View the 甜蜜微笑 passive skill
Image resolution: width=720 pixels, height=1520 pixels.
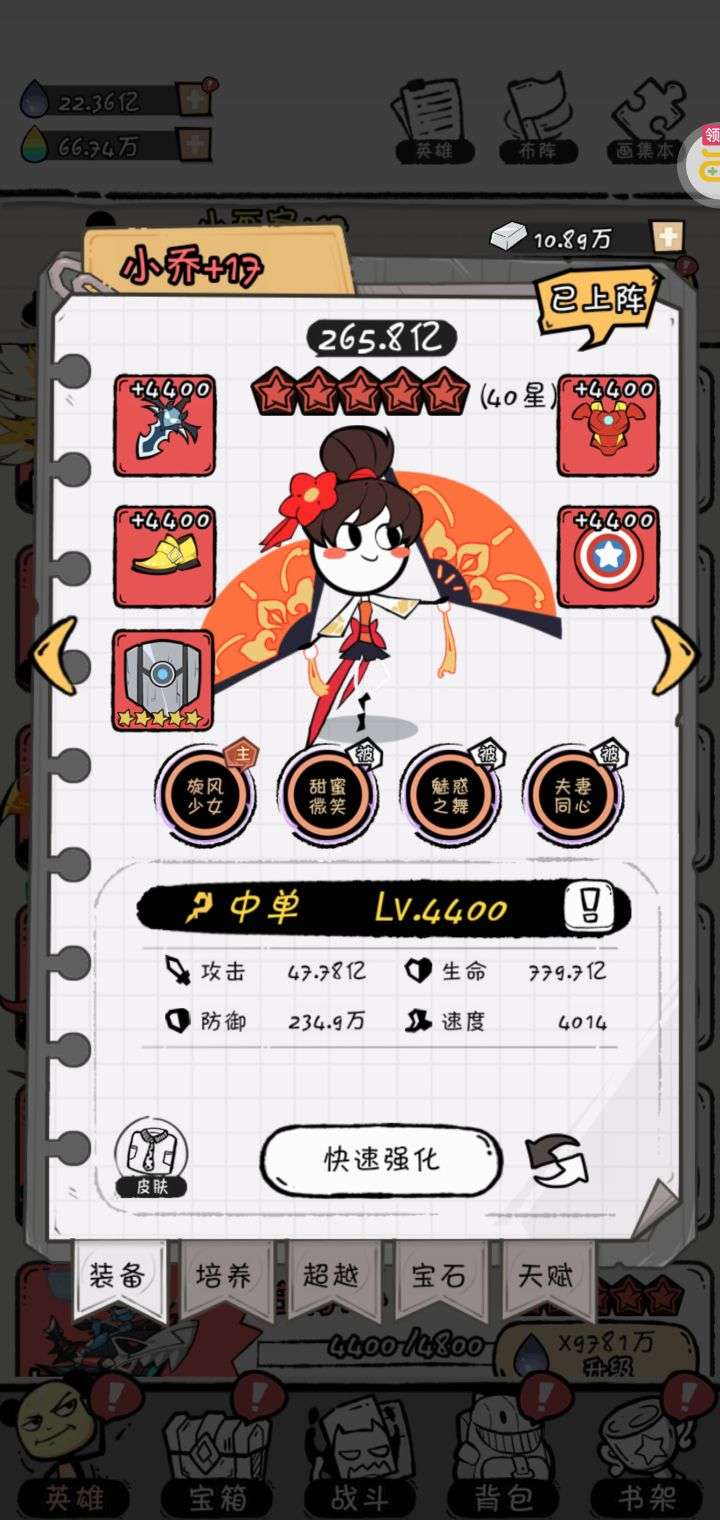[x=329, y=793]
